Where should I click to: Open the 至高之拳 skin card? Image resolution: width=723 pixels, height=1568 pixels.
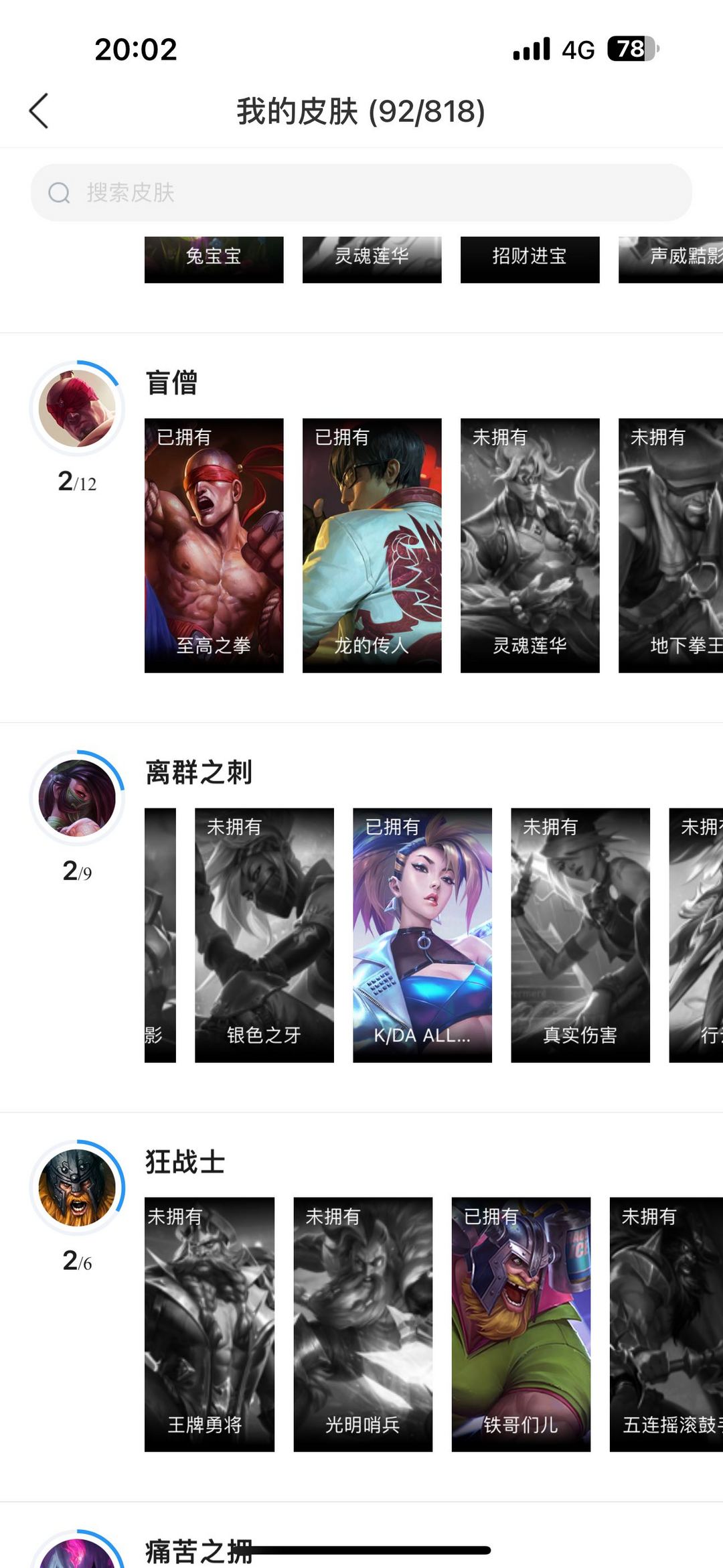click(214, 545)
